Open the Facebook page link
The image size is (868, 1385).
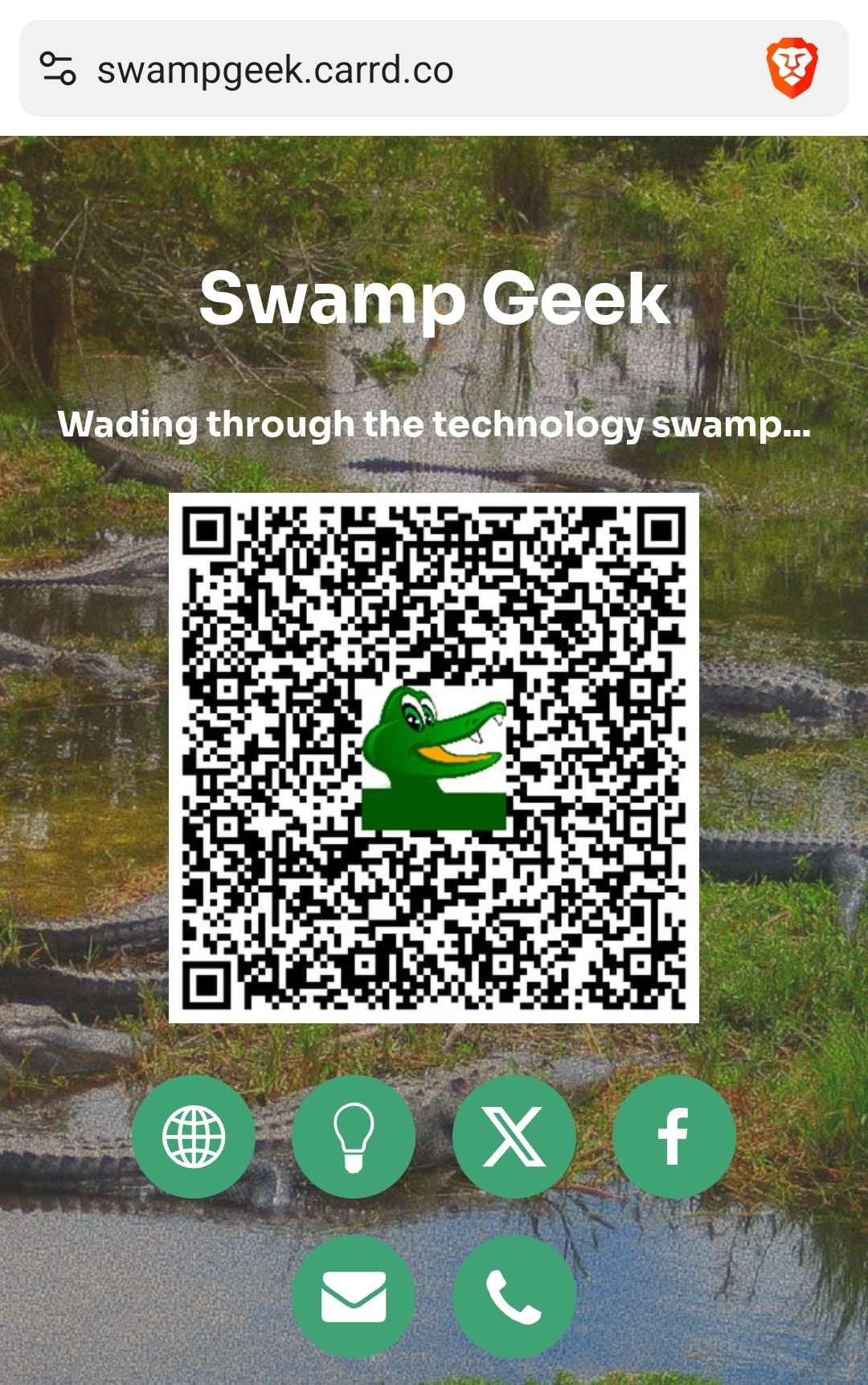tap(674, 1136)
